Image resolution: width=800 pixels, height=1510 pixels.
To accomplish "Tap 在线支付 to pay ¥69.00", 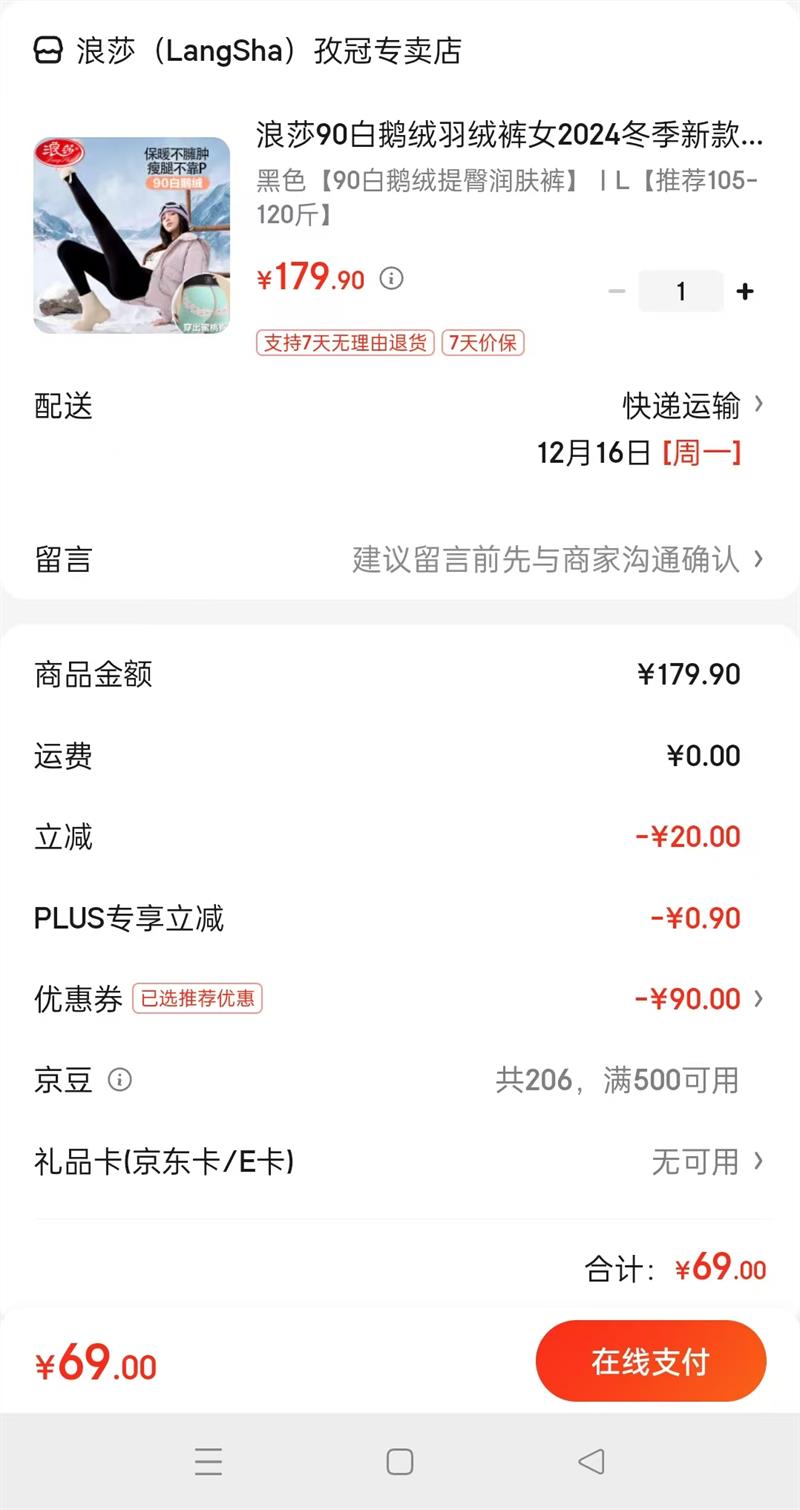I will click(651, 1361).
